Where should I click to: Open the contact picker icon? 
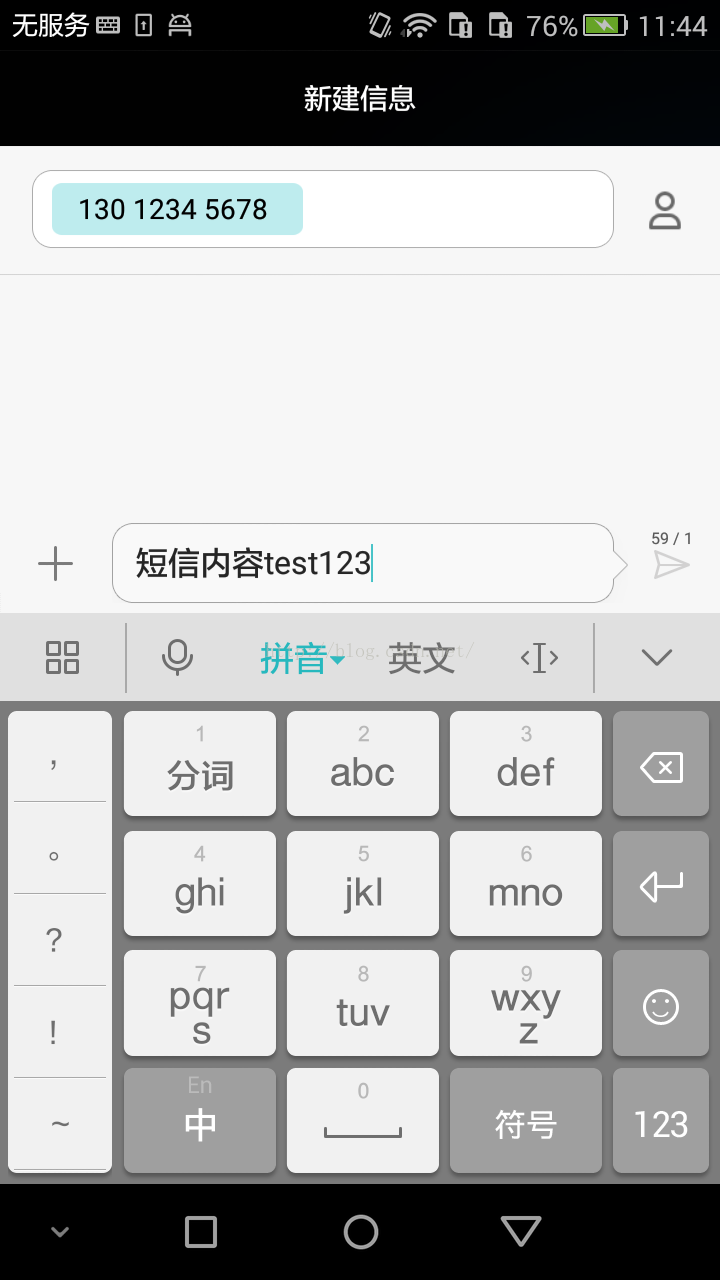point(664,211)
